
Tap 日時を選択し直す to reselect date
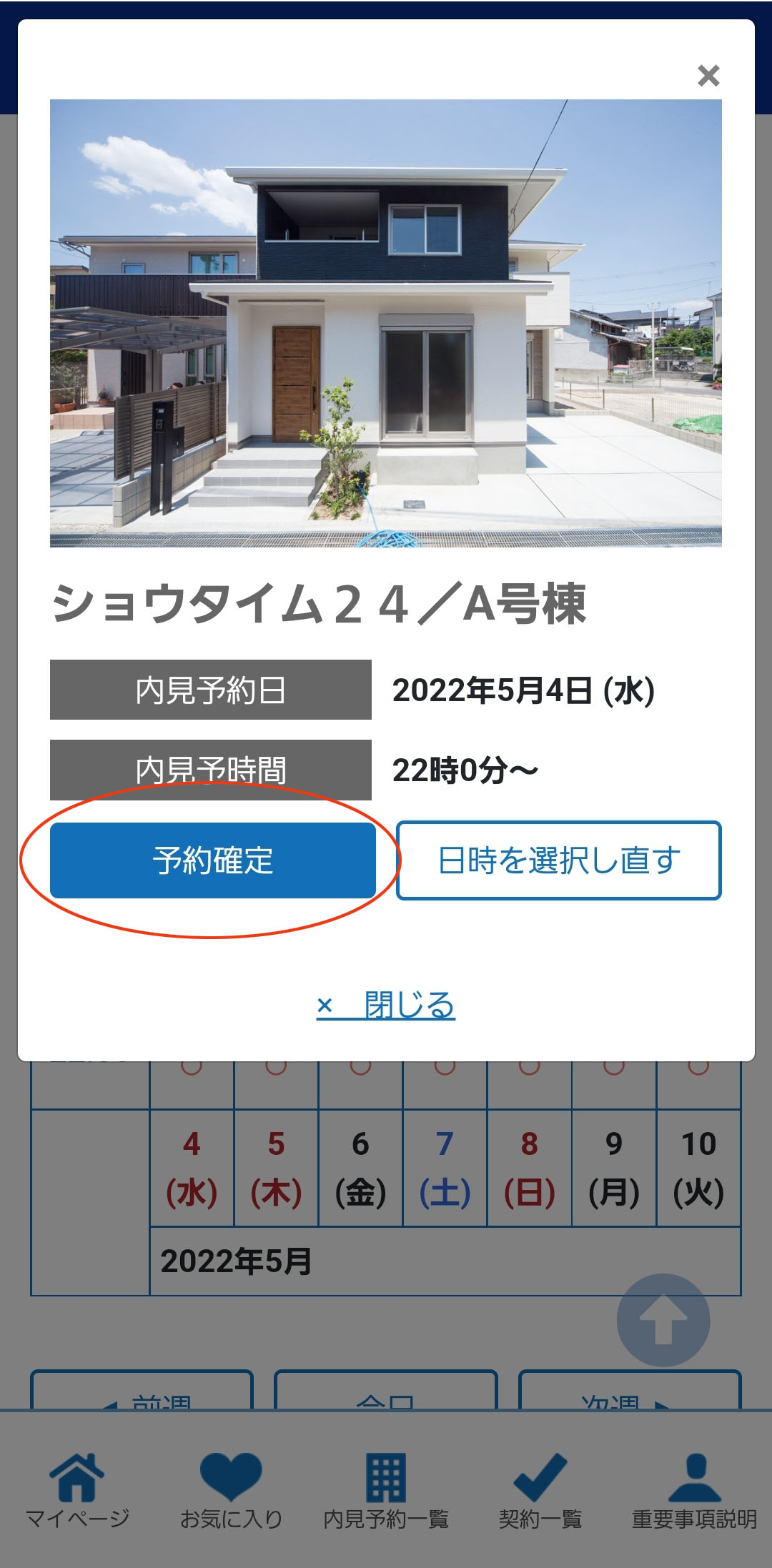pyautogui.click(x=558, y=860)
